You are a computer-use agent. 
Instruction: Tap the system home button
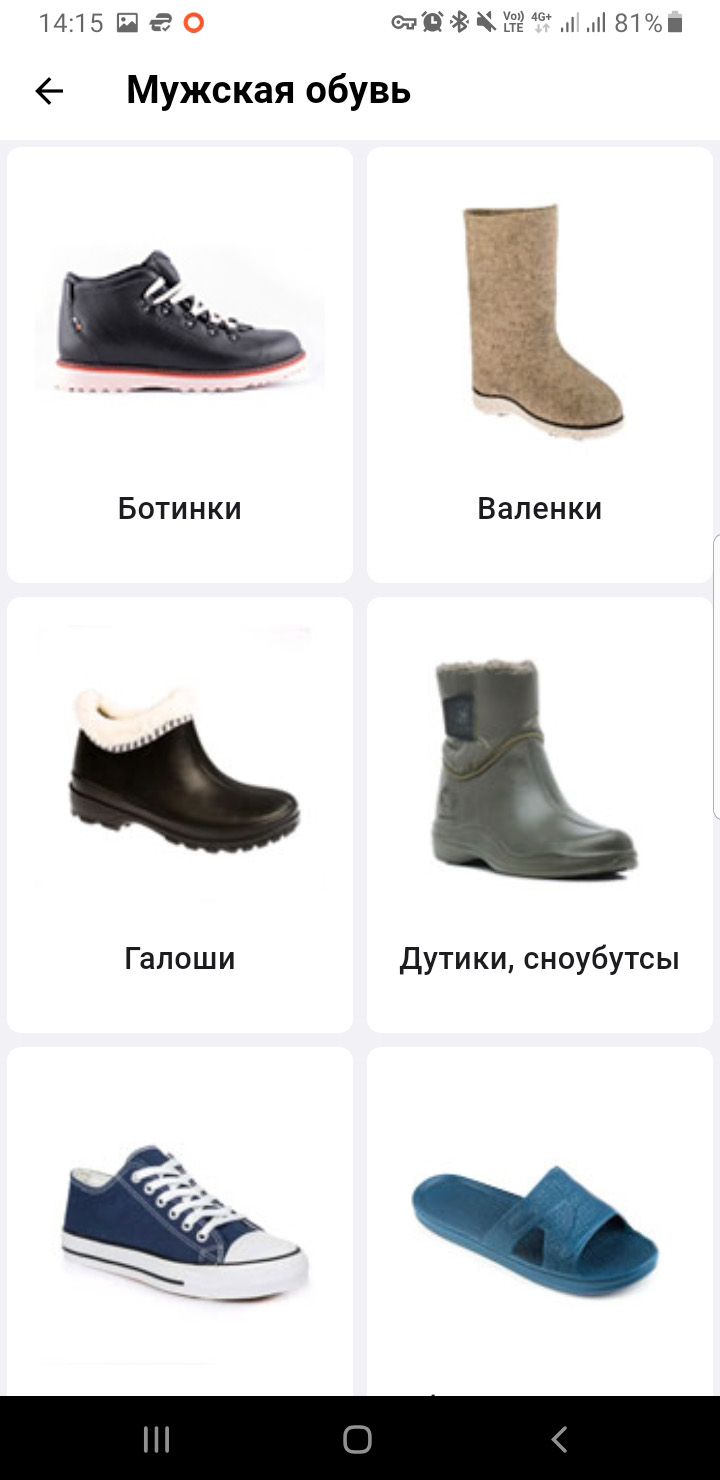357,1439
